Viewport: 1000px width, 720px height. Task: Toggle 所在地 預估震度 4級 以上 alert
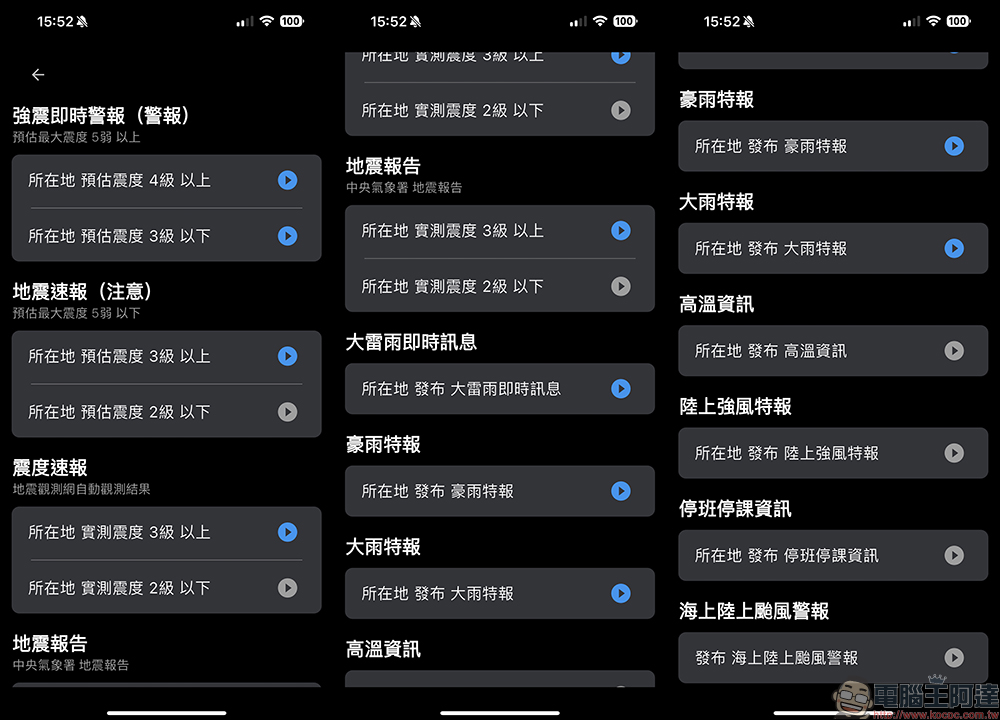287,180
